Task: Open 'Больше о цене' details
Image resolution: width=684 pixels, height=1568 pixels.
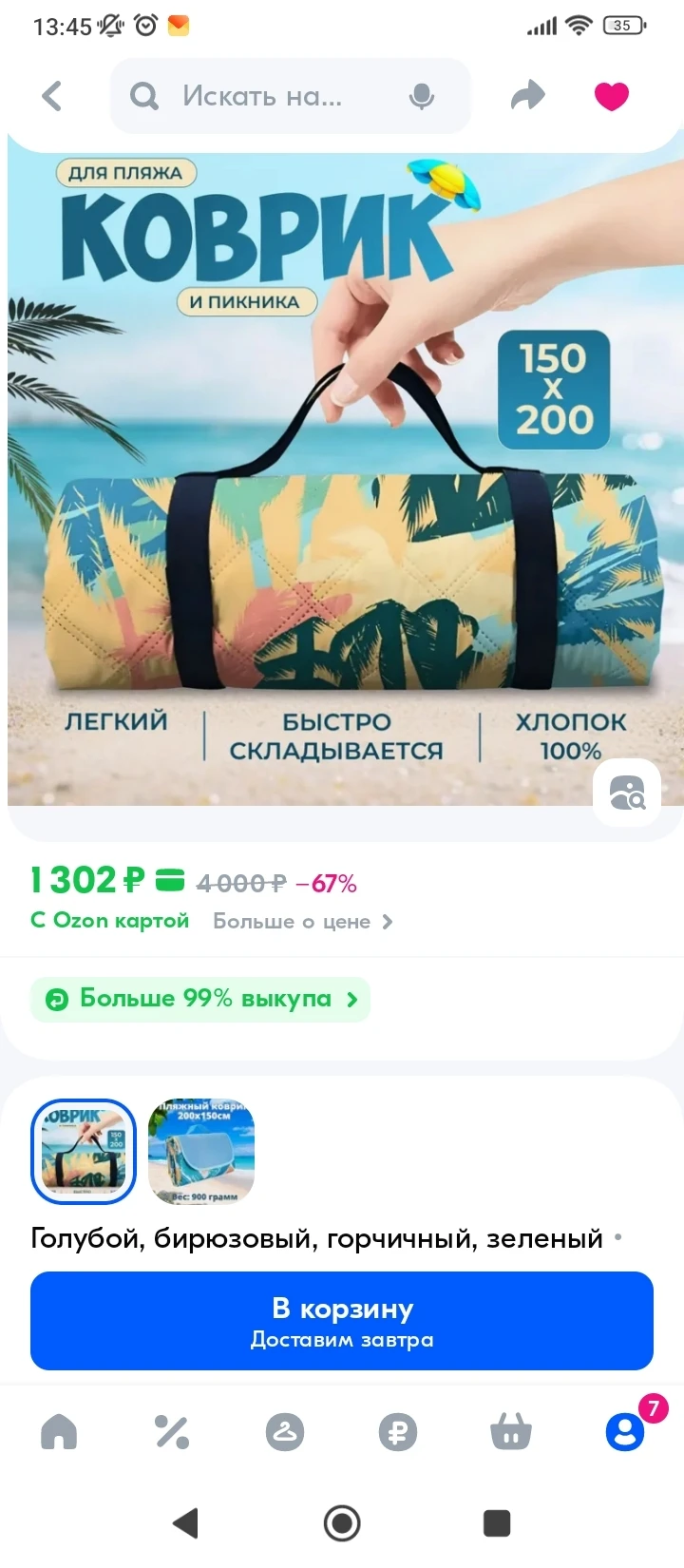Action: tap(302, 922)
